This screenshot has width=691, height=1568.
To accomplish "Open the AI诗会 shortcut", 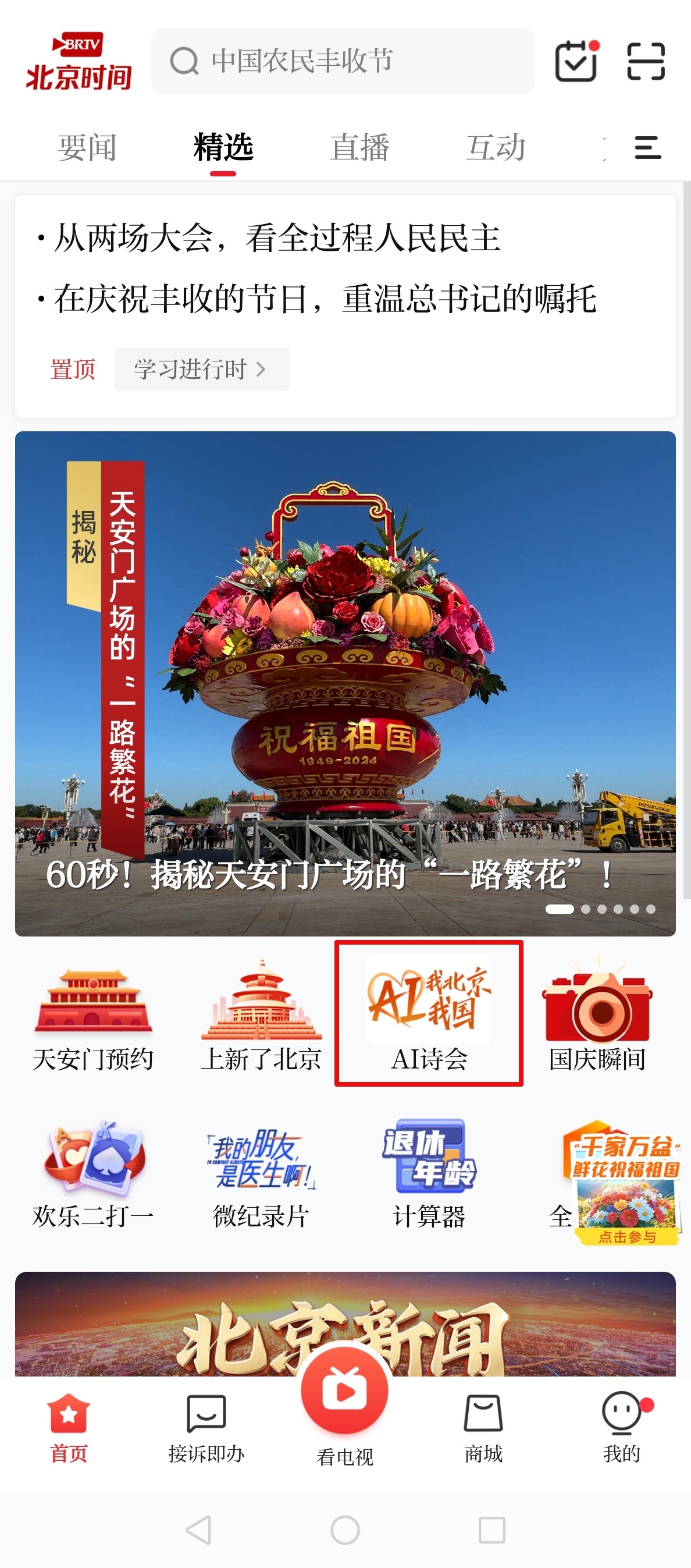I will [x=429, y=1014].
